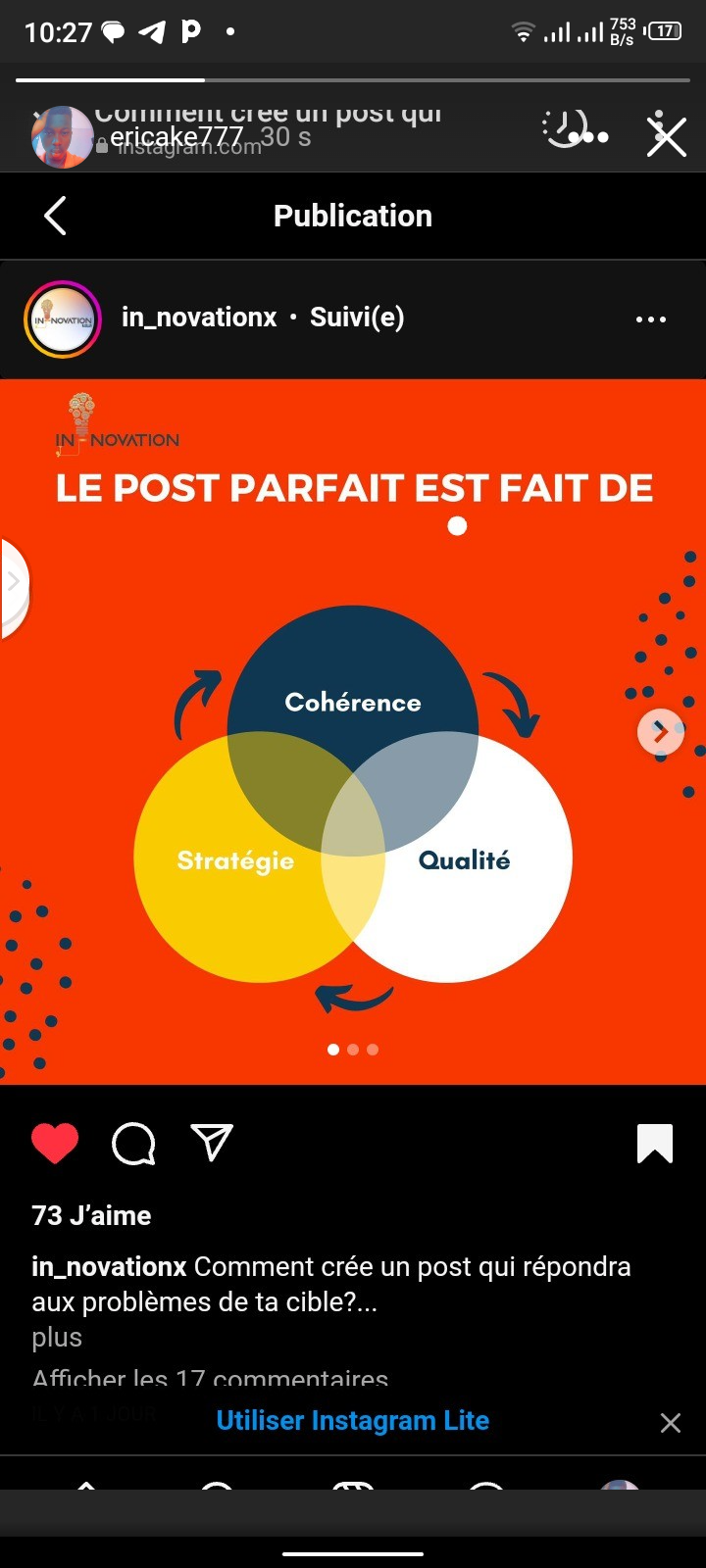Dismiss the Instagram Lite banner
The image size is (706, 1568).
point(671,1423)
